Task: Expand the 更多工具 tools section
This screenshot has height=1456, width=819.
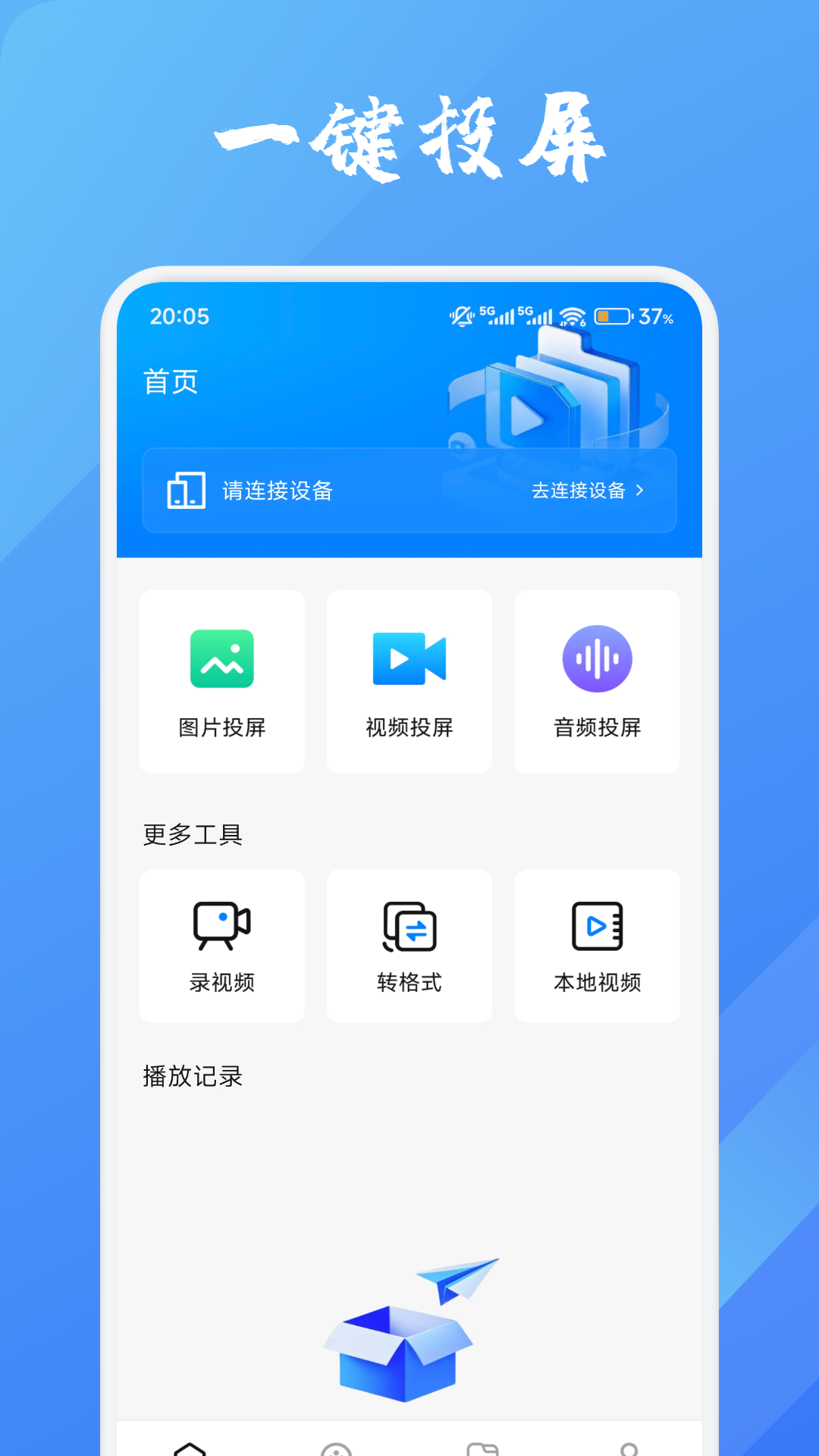Action: [x=192, y=833]
